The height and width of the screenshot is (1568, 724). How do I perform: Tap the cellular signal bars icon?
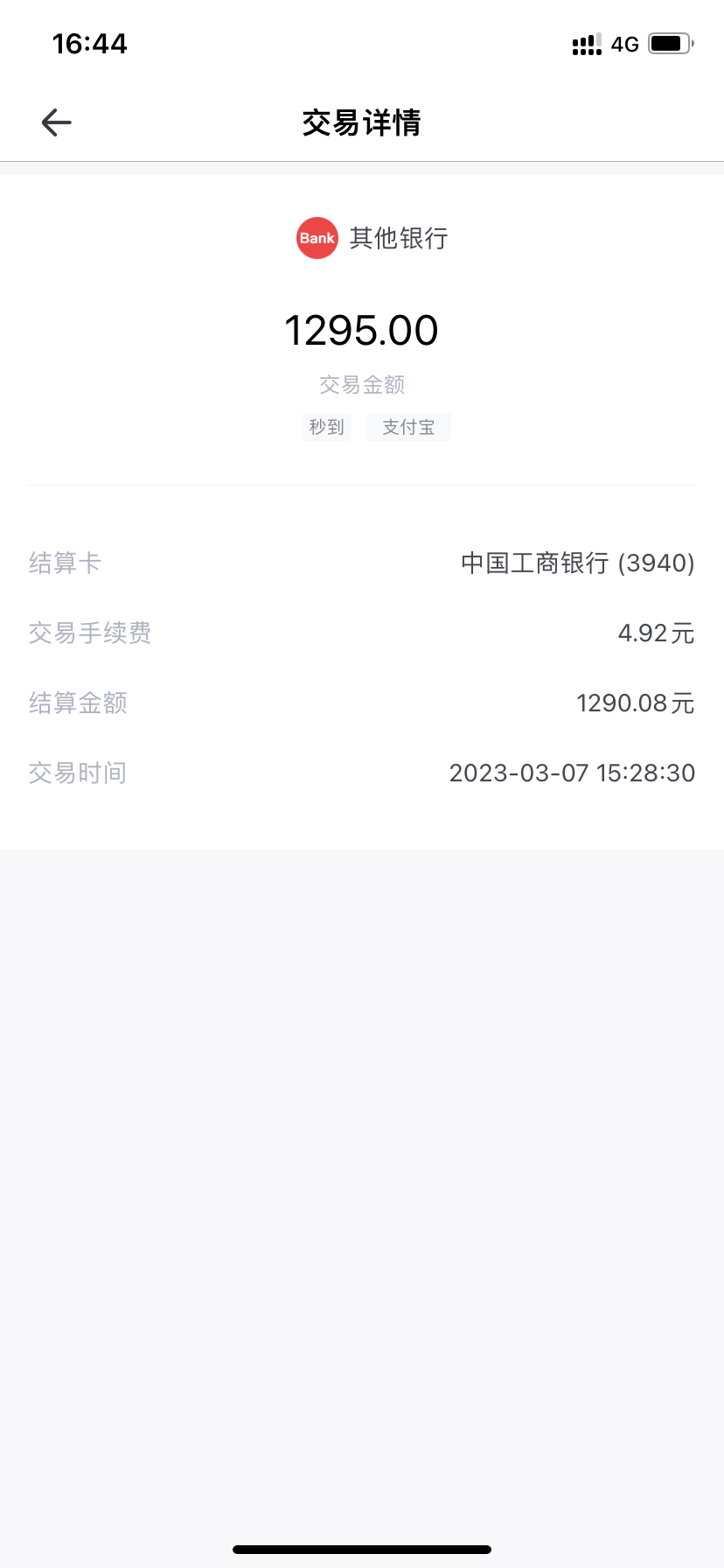point(584,43)
